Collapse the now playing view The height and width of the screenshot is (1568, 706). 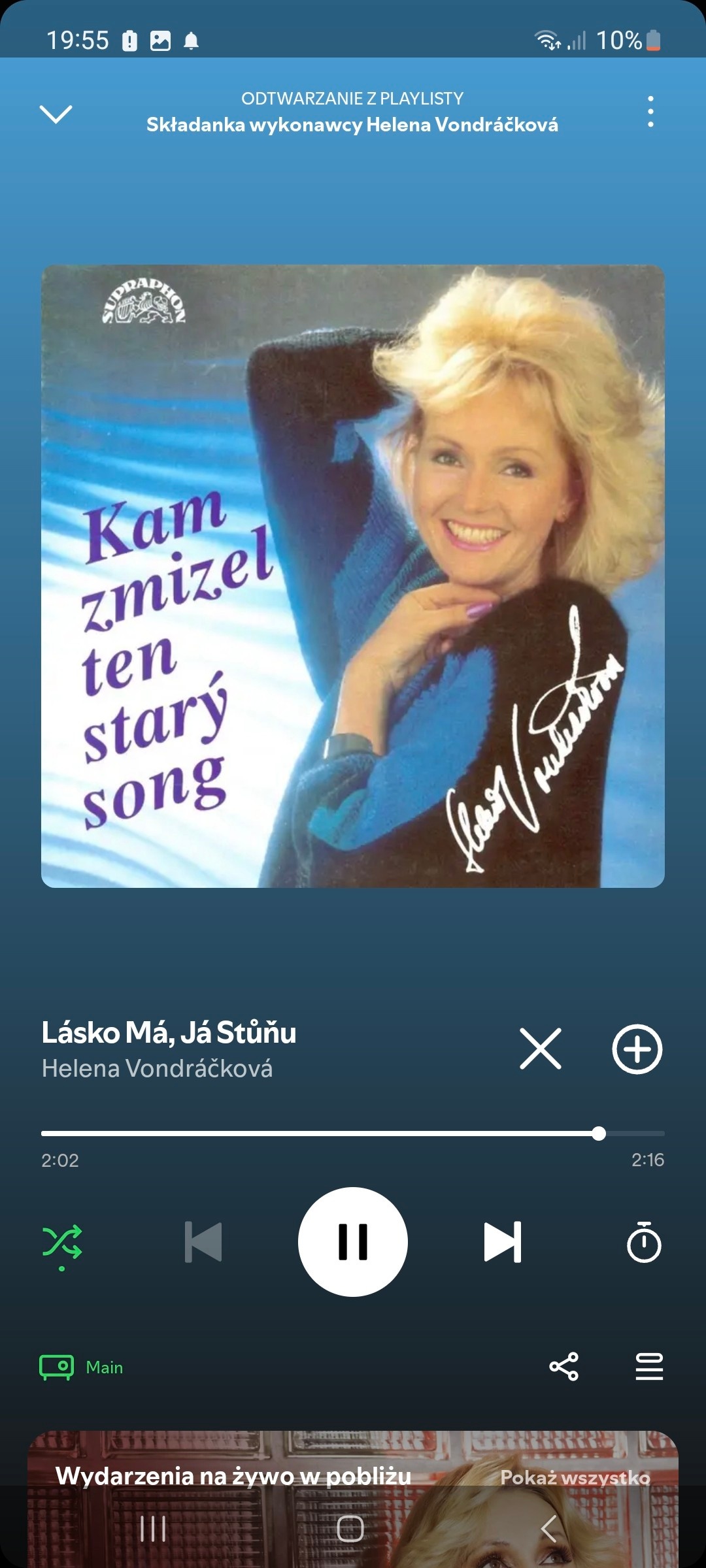56,114
